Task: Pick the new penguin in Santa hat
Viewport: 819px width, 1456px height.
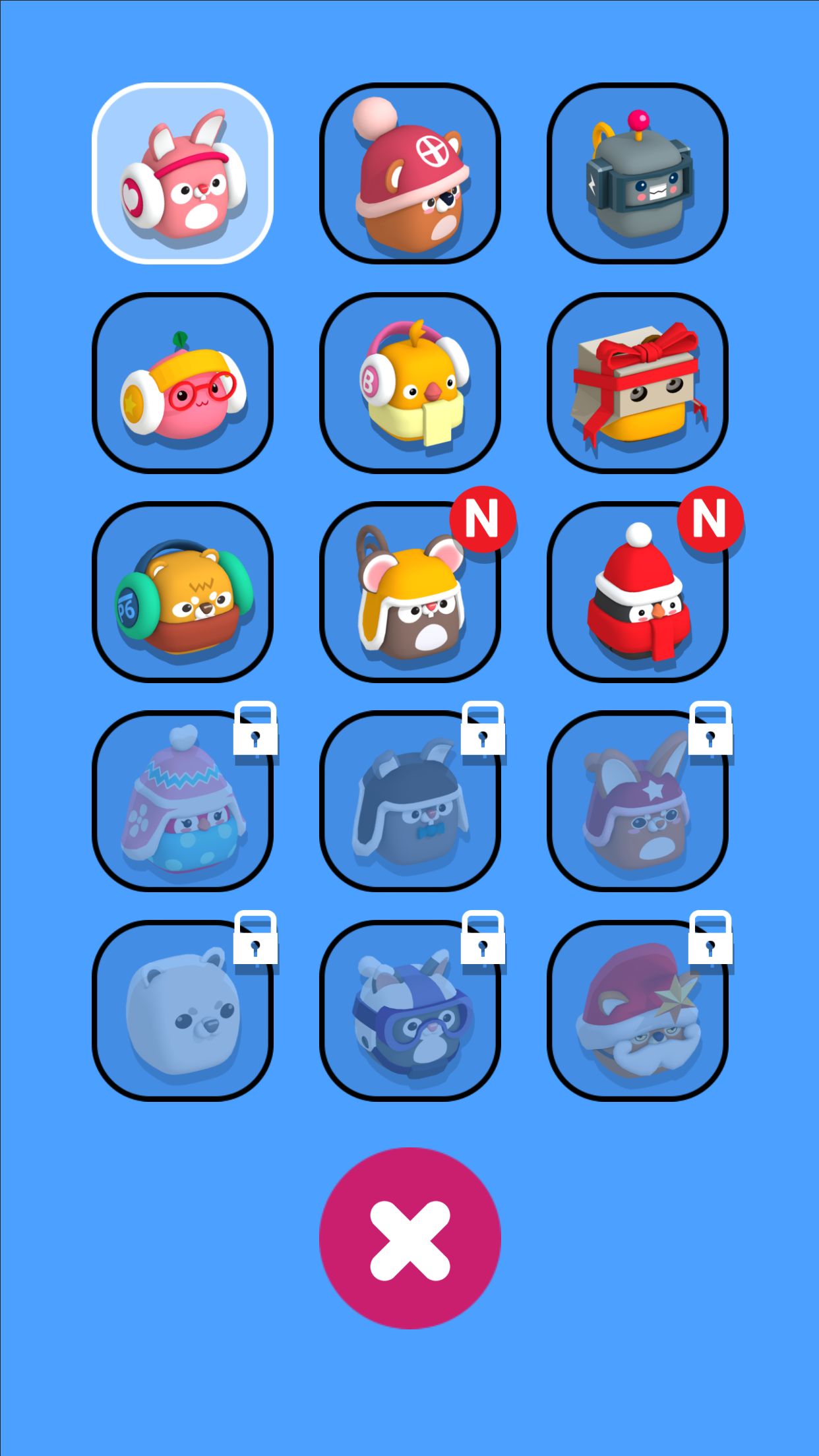Action: tap(637, 592)
